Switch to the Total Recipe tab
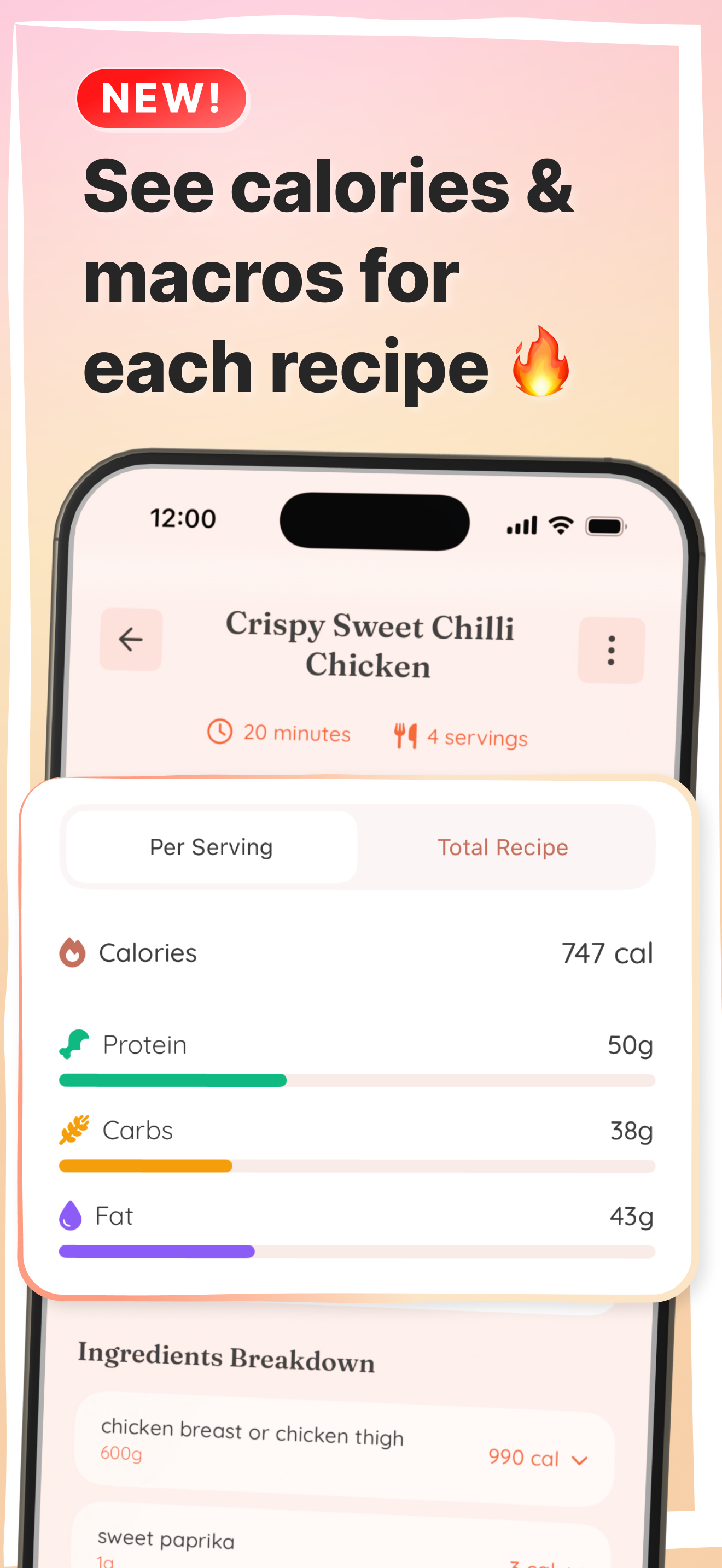Screen dimensions: 722x1568 (502, 847)
